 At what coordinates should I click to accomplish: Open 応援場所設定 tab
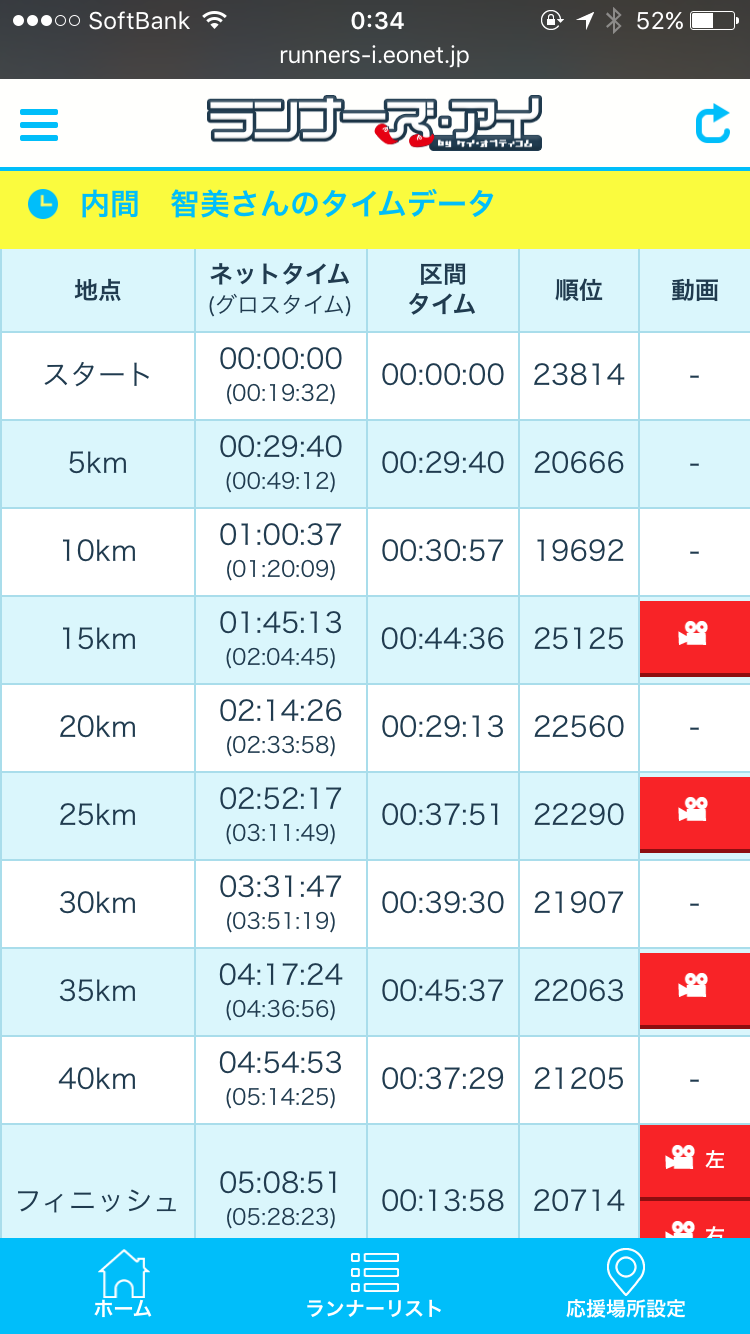(626, 1285)
